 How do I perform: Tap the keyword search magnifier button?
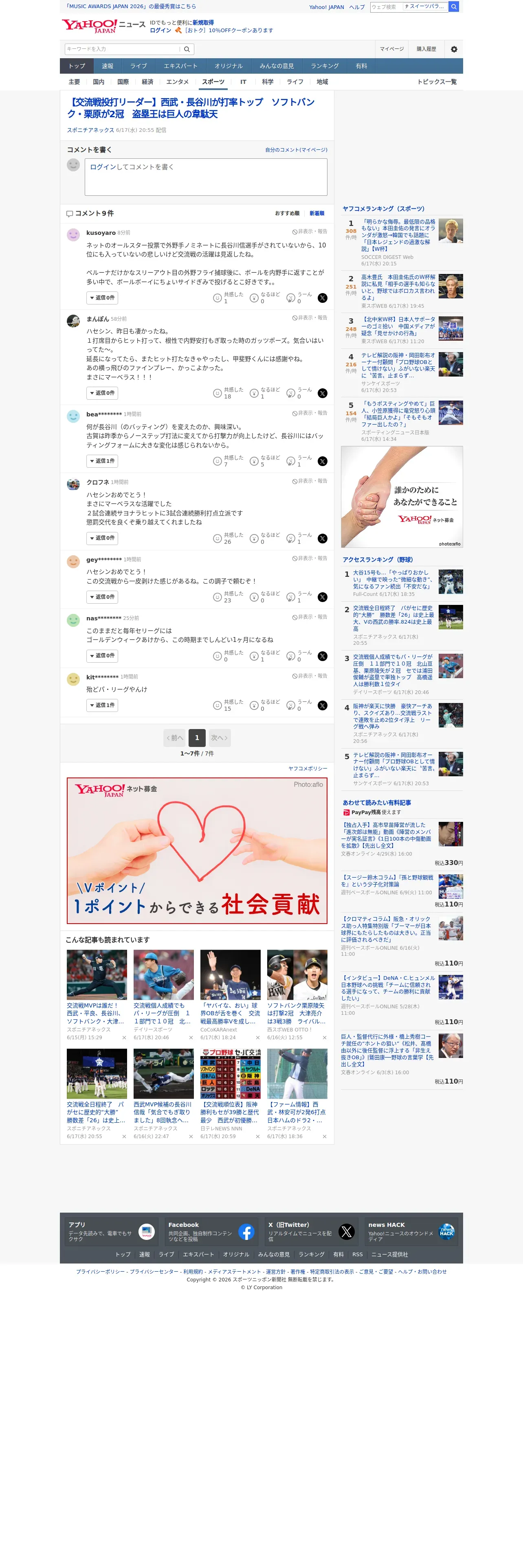tap(187, 49)
